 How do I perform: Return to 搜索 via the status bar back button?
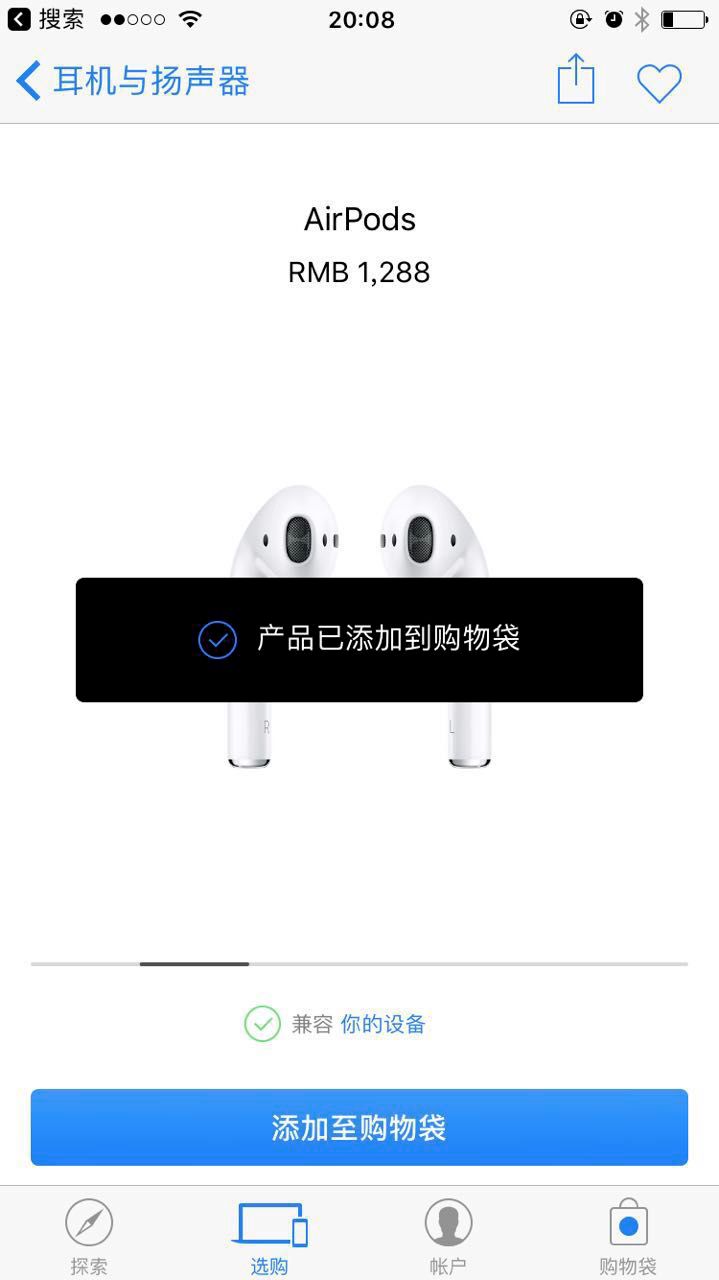point(46,19)
